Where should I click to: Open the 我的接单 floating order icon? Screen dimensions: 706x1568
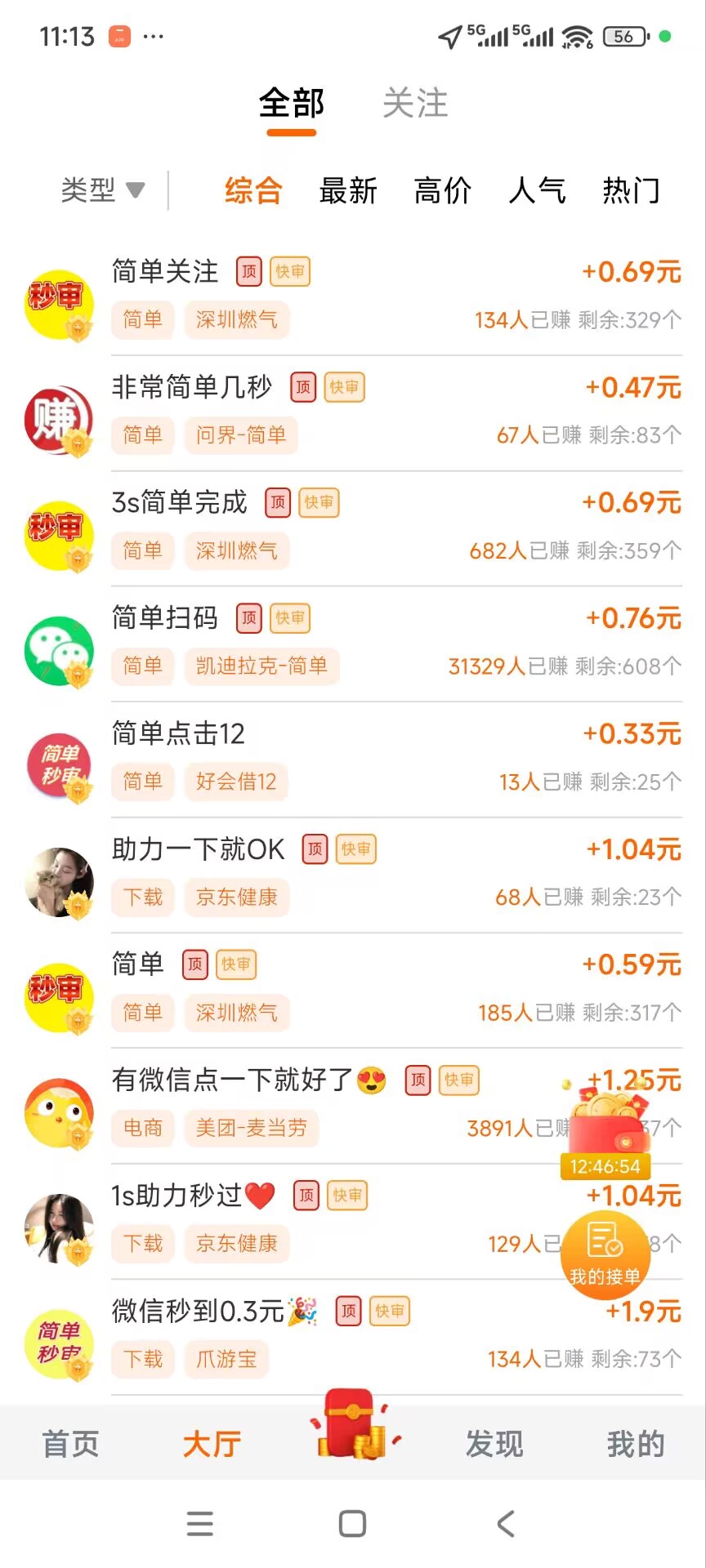pos(605,1252)
